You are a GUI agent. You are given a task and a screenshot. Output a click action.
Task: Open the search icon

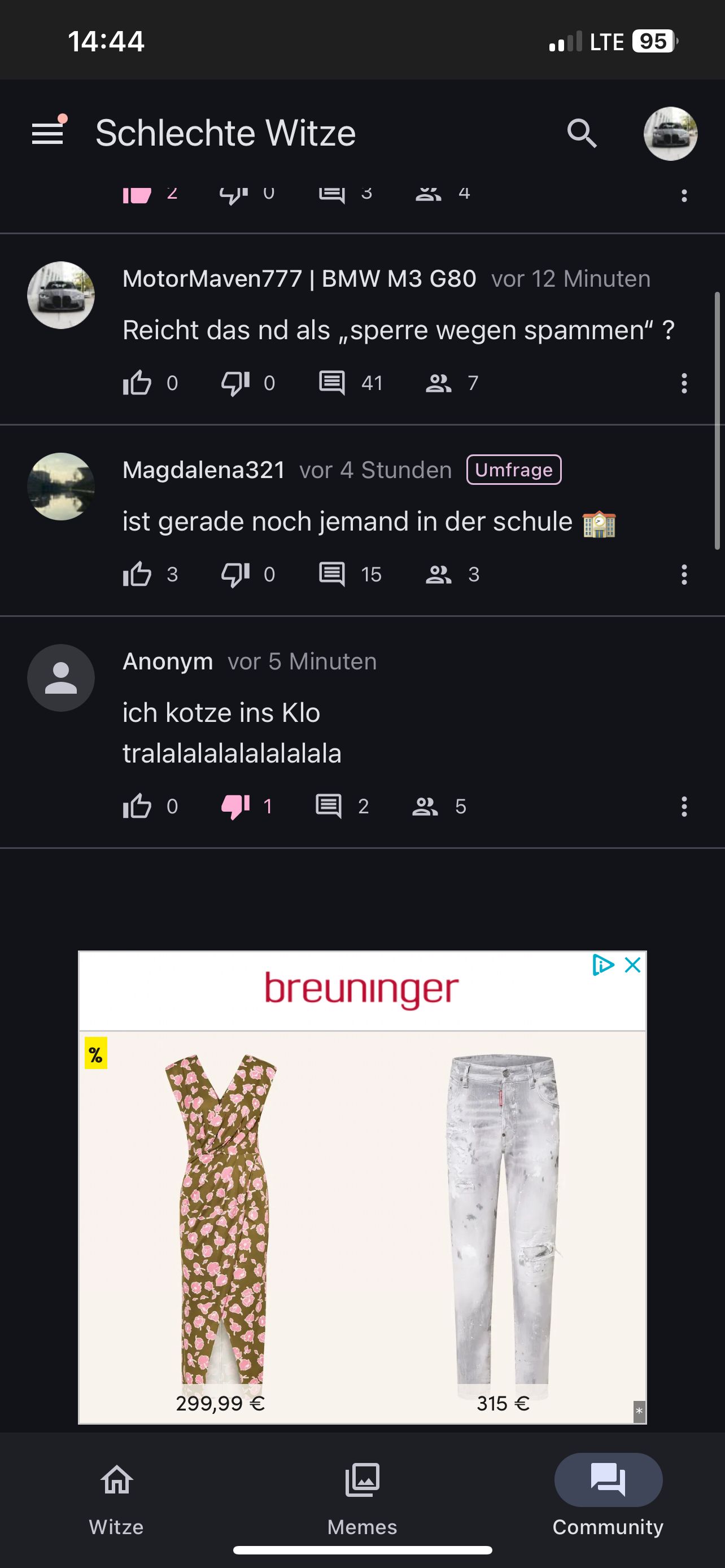click(x=582, y=133)
